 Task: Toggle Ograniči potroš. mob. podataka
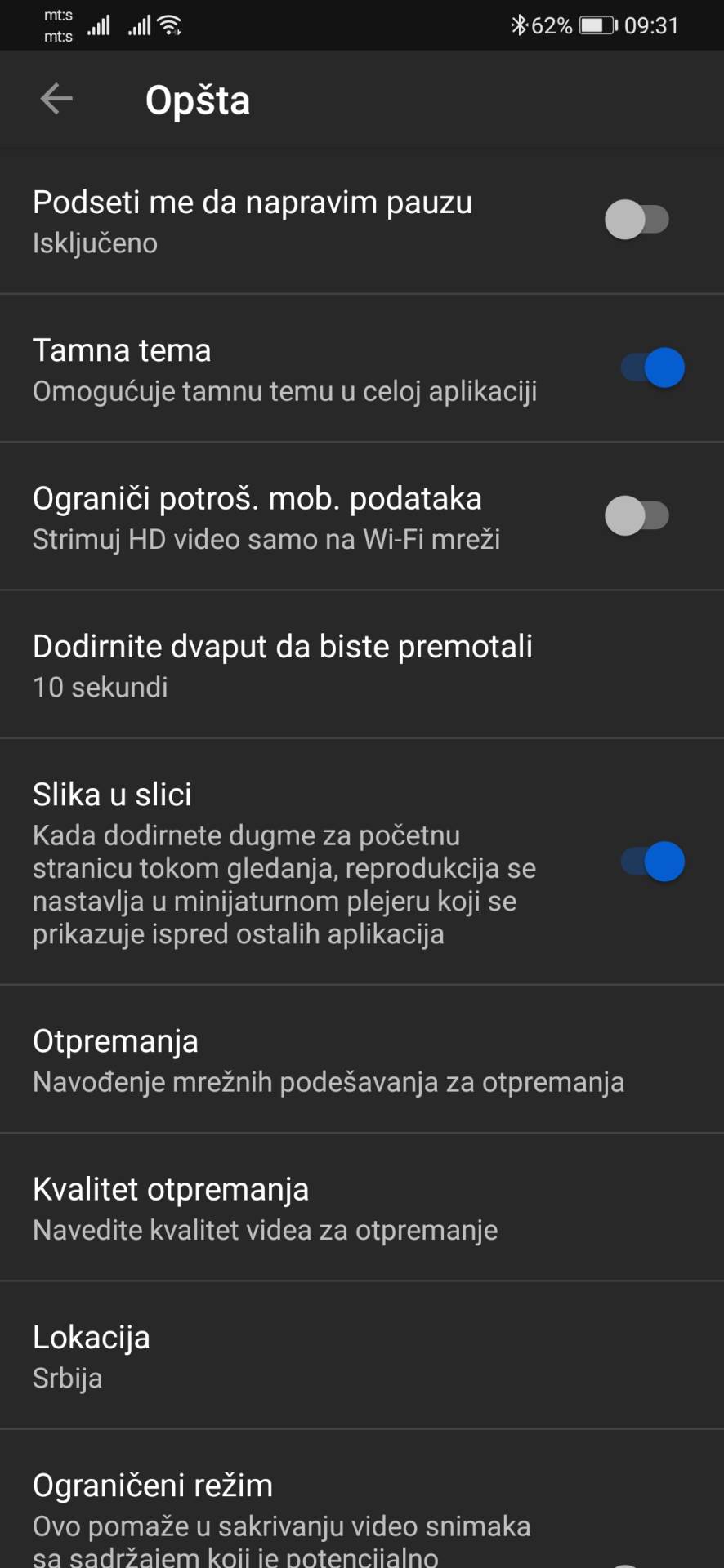tap(637, 516)
